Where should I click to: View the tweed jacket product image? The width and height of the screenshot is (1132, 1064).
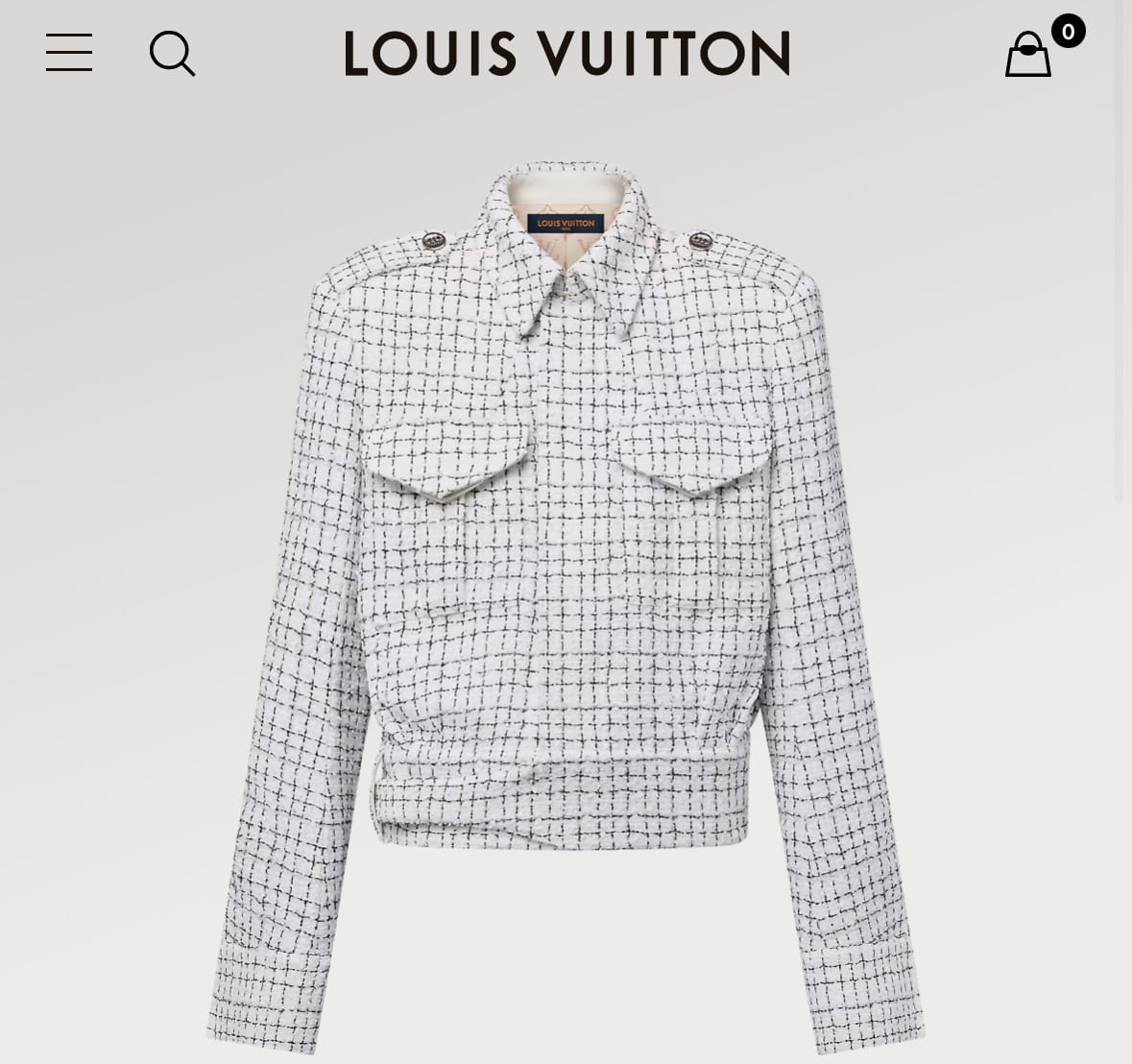pos(566,605)
